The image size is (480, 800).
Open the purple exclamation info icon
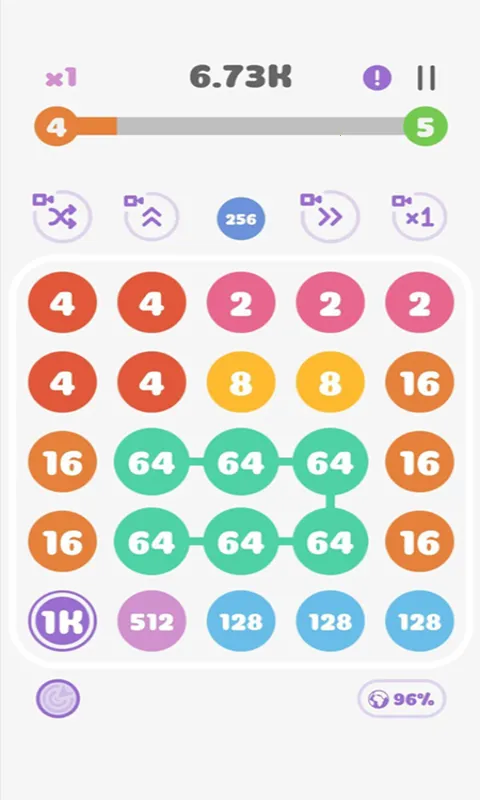(377, 78)
